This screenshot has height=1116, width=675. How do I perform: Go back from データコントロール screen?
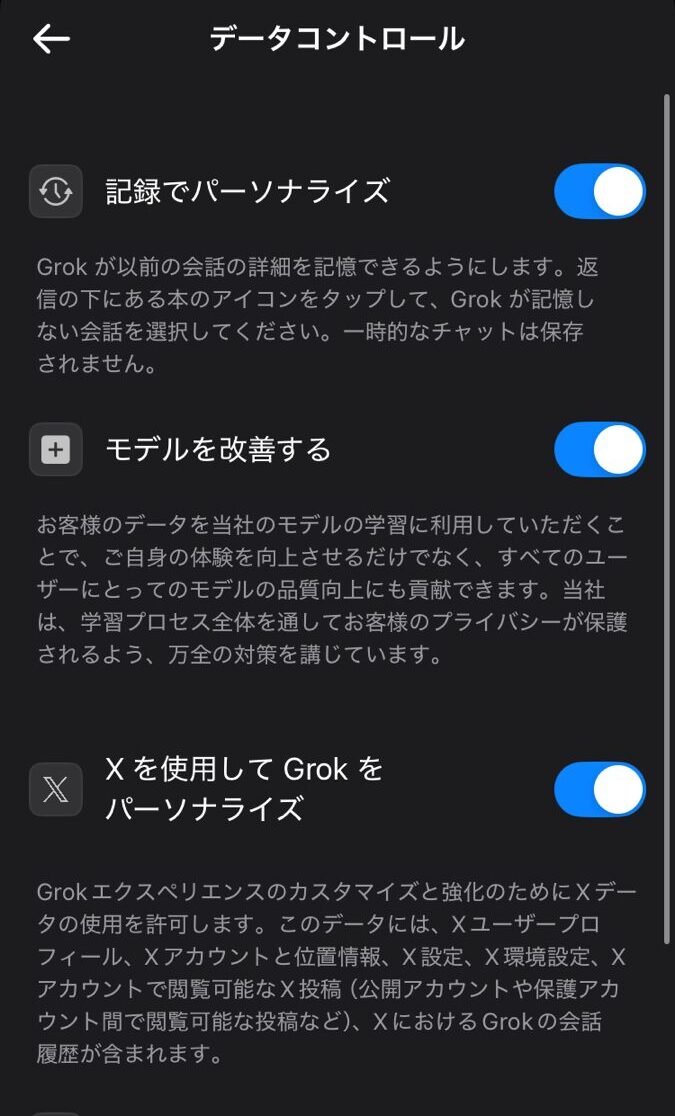tap(51, 39)
